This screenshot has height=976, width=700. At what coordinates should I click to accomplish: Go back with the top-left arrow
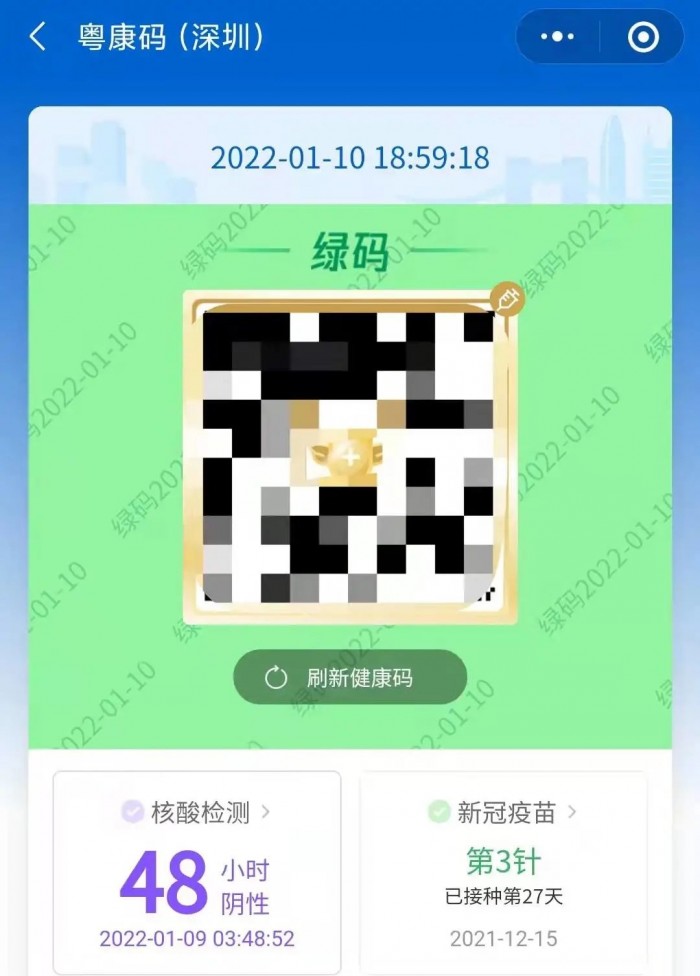point(38,38)
